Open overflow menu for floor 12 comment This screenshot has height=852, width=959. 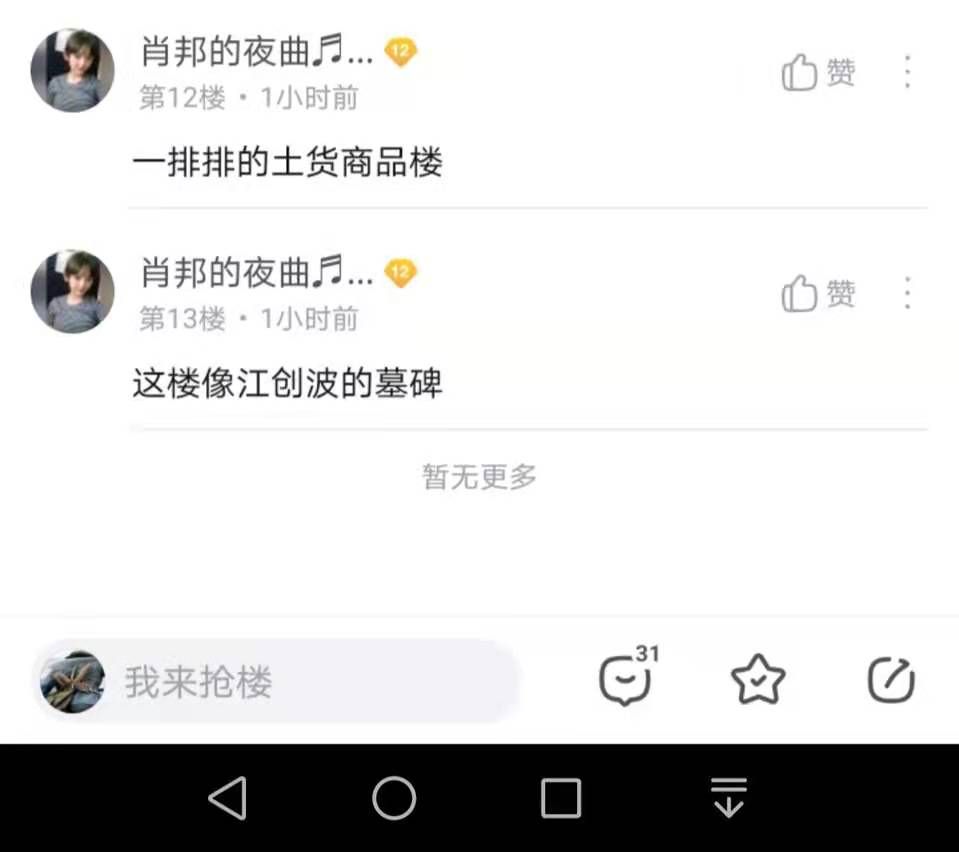(x=907, y=72)
